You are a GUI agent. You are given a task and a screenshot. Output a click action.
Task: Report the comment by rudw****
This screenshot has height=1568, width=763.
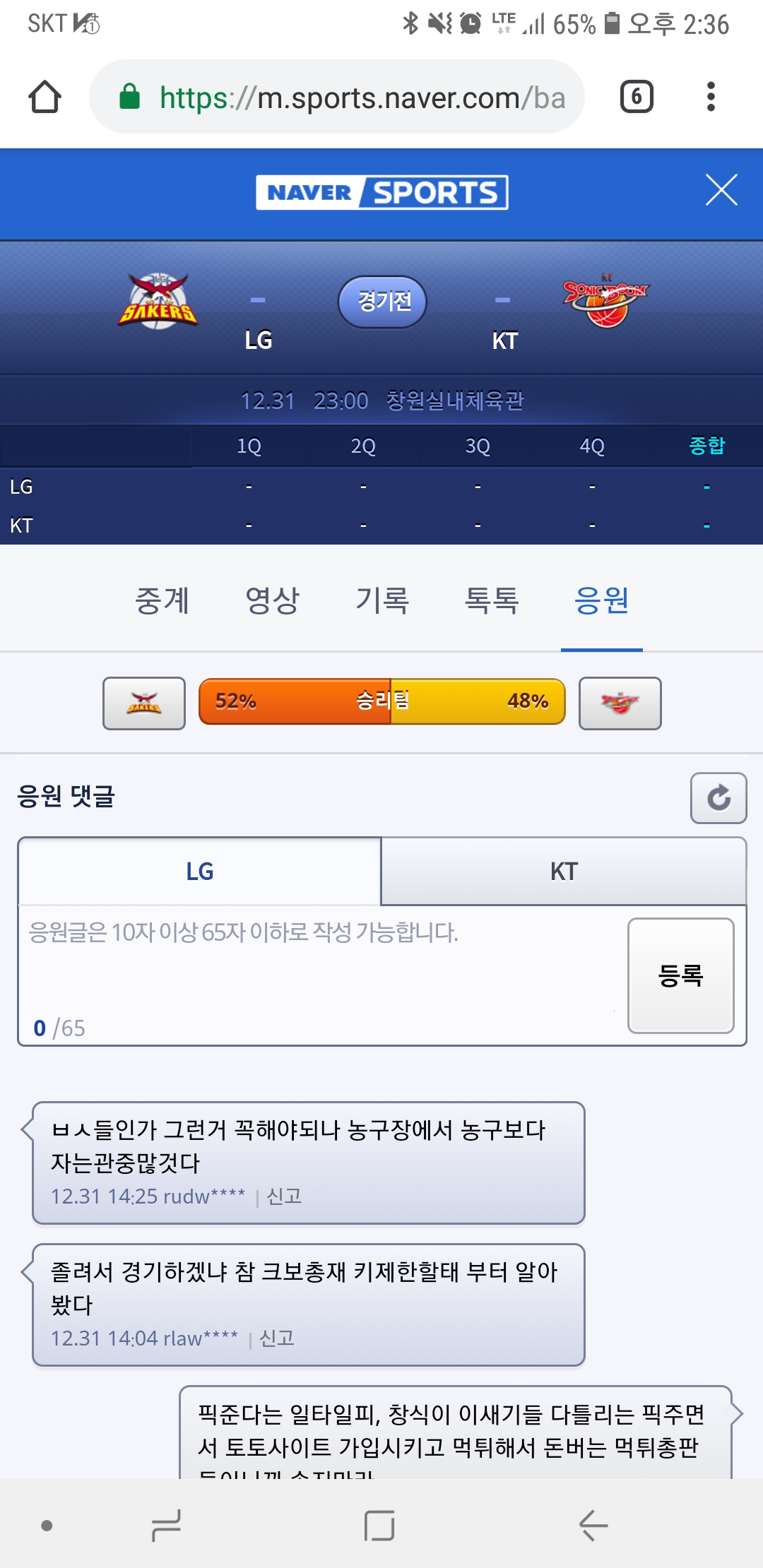tap(284, 1196)
